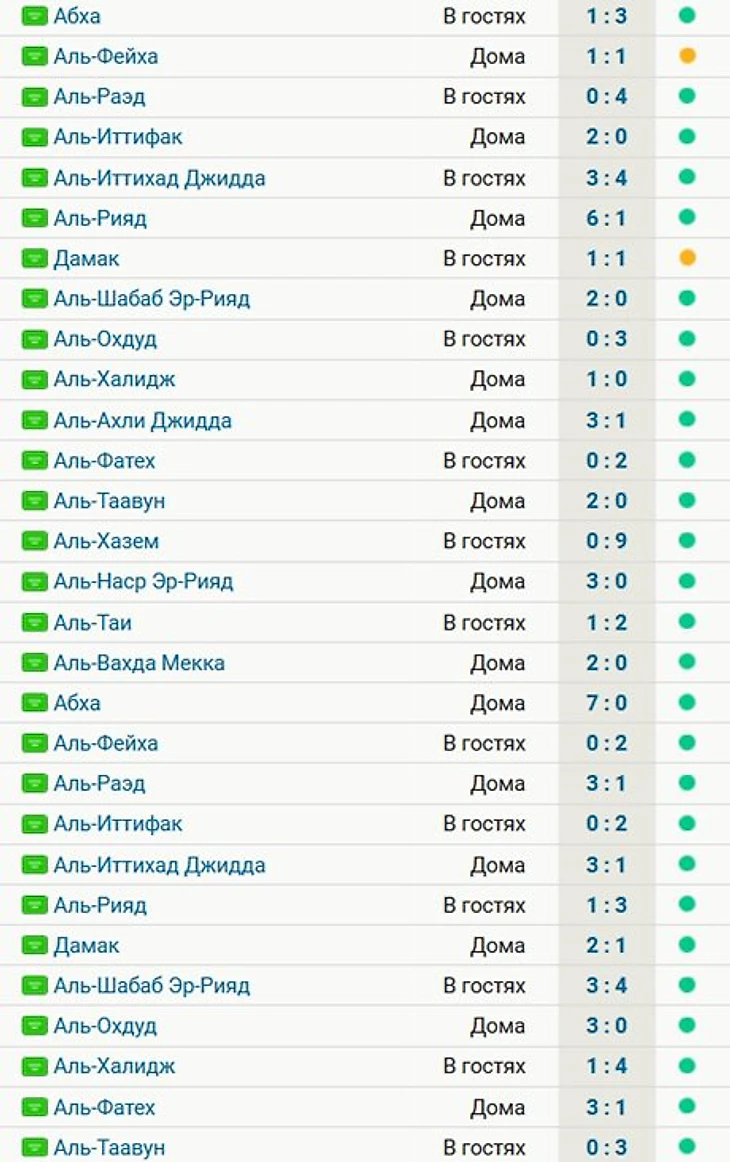This screenshot has height=1162, width=730.
Task: Open the 0:4 match score
Action: point(606,97)
